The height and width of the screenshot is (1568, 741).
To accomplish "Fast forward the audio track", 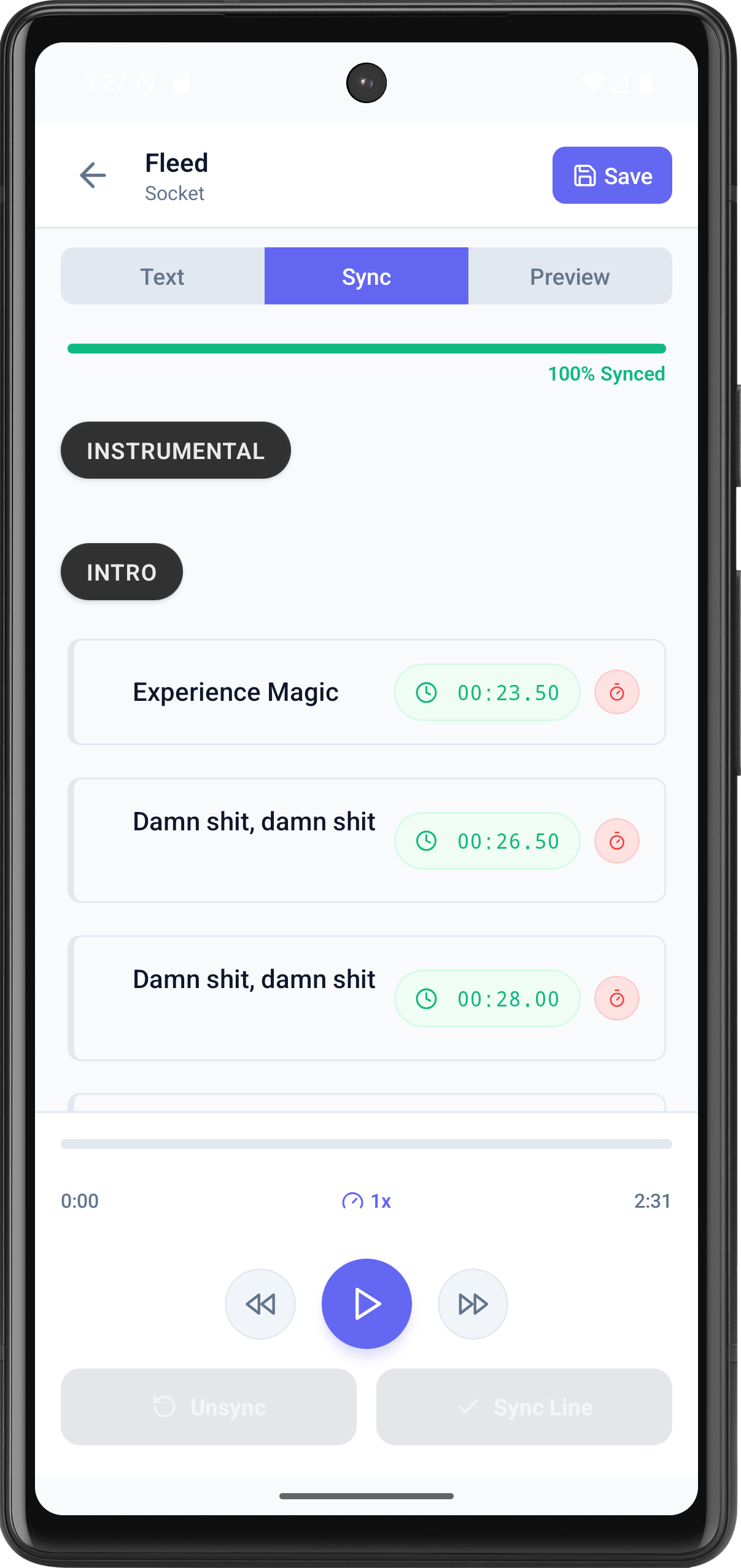I will click(x=473, y=1303).
